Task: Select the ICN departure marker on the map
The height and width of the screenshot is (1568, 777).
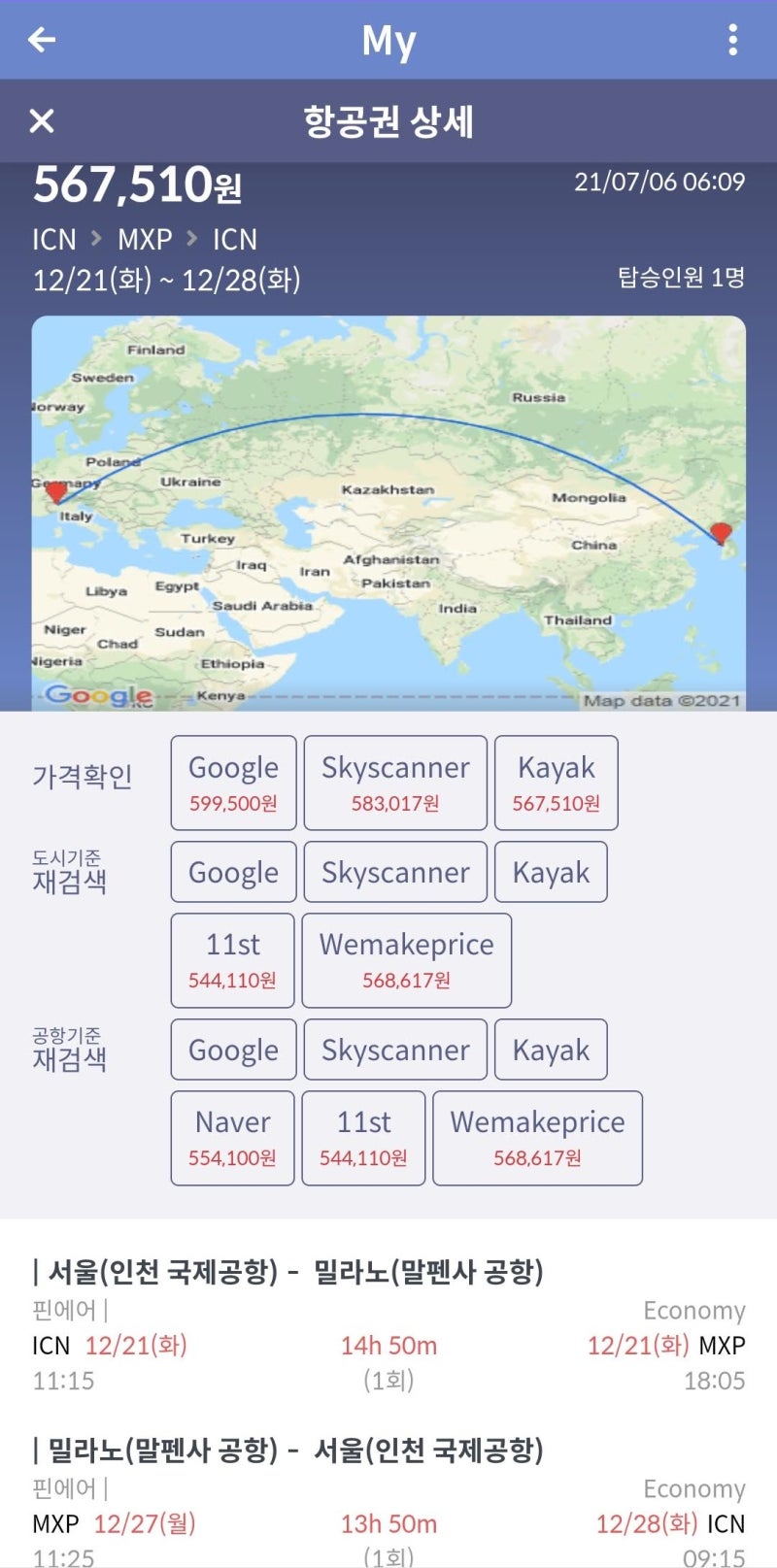Action: (721, 533)
